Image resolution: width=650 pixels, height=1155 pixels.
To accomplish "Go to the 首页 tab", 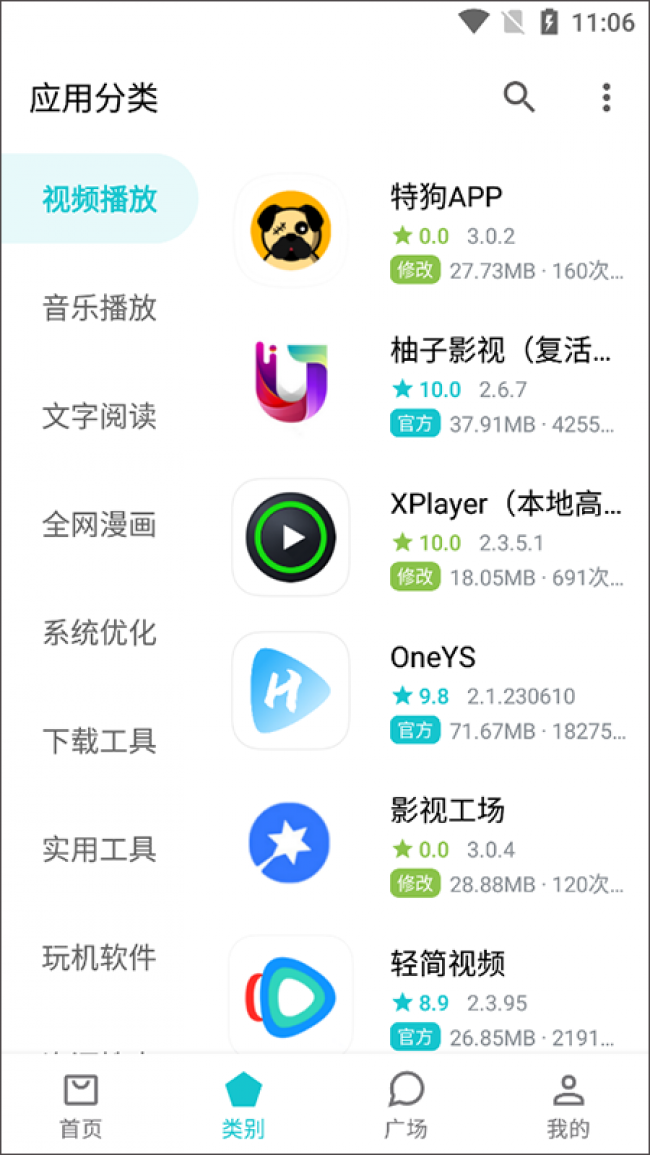I will (81, 1106).
